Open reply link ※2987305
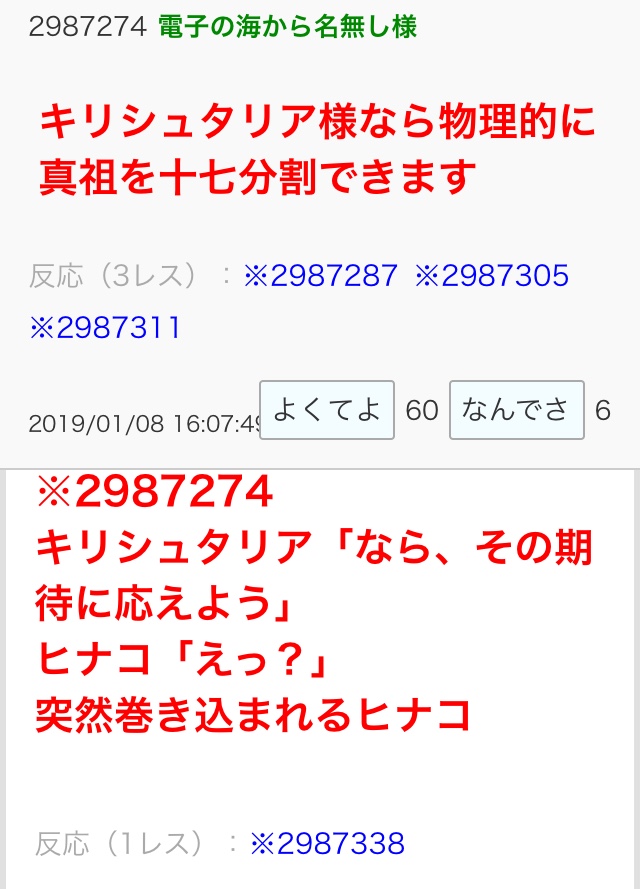The image size is (640, 889). pos(491,276)
